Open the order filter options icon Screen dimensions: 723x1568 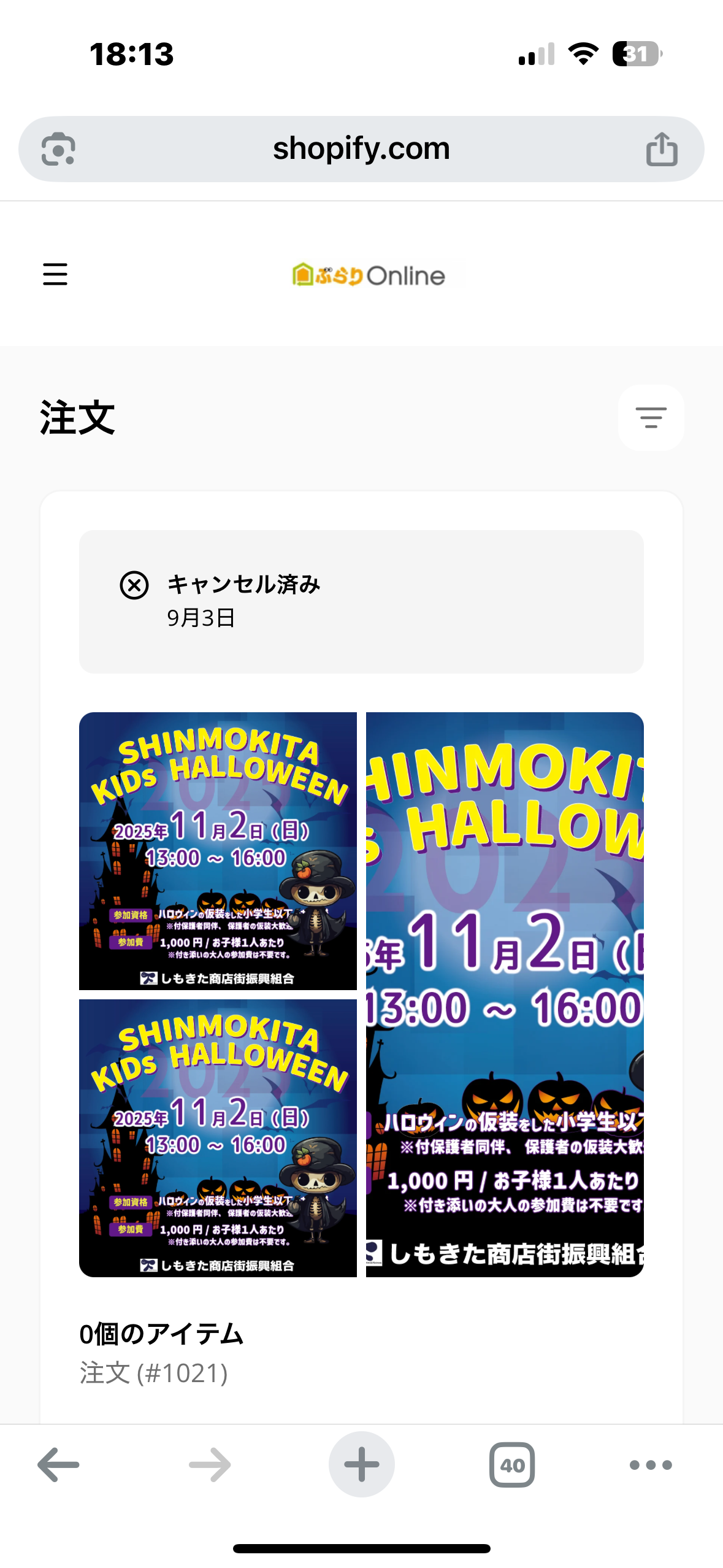[651, 417]
